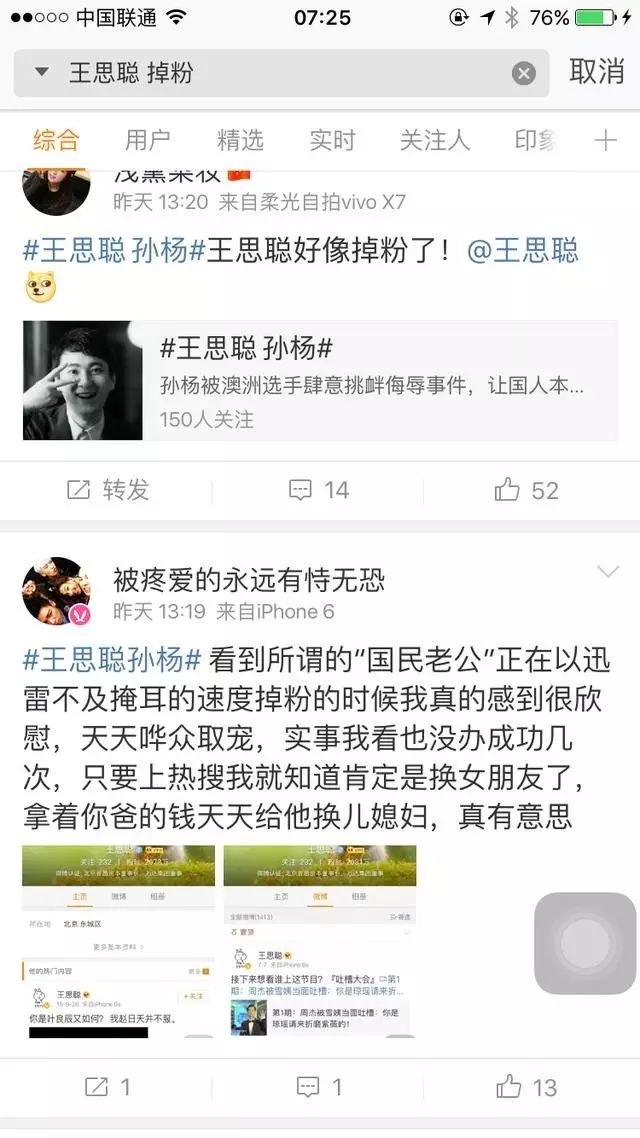Open the first attached screenshot in the second post
640x1138 pixels.
pyautogui.click(x=119, y=941)
